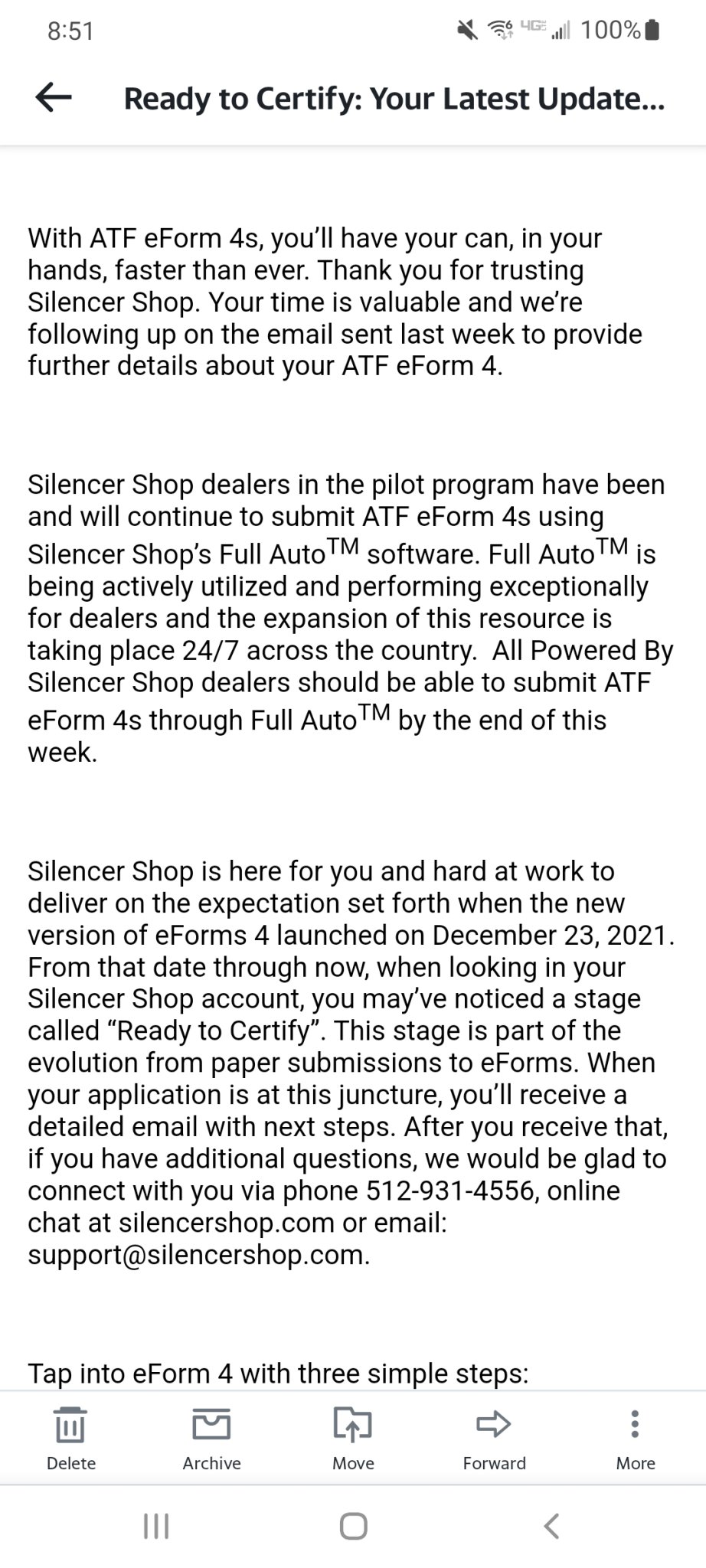
Task: Move this email to a folder
Action: coord(353,1438)
